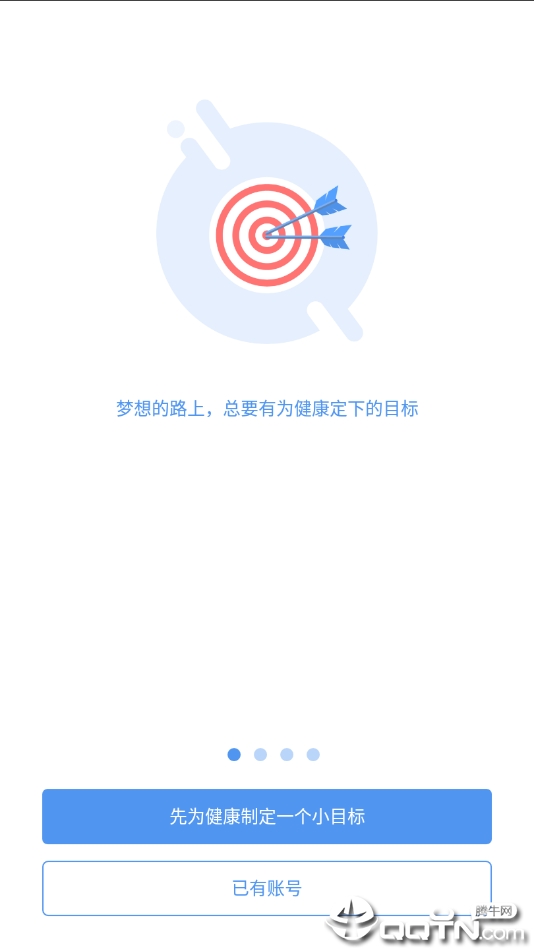Tap 先为健康制定一个小目标 button

click(x=266, y=816)
